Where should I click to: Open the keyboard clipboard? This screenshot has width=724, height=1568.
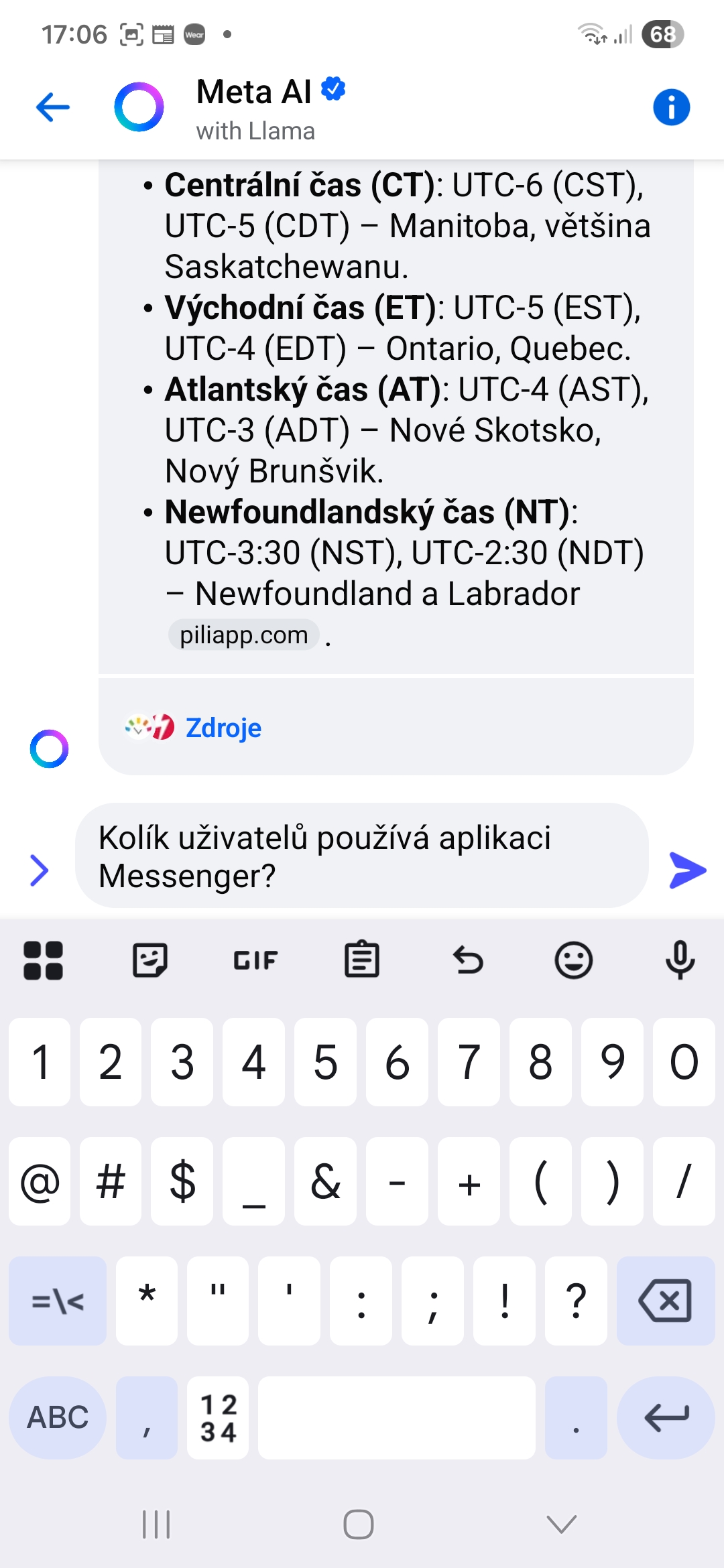pyautogui.click(x=362, y=960)
